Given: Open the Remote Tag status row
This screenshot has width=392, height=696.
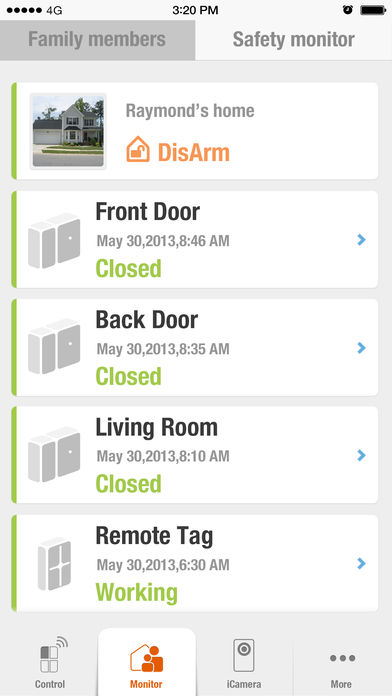Looking at the screenshot, I should (195, 564).
